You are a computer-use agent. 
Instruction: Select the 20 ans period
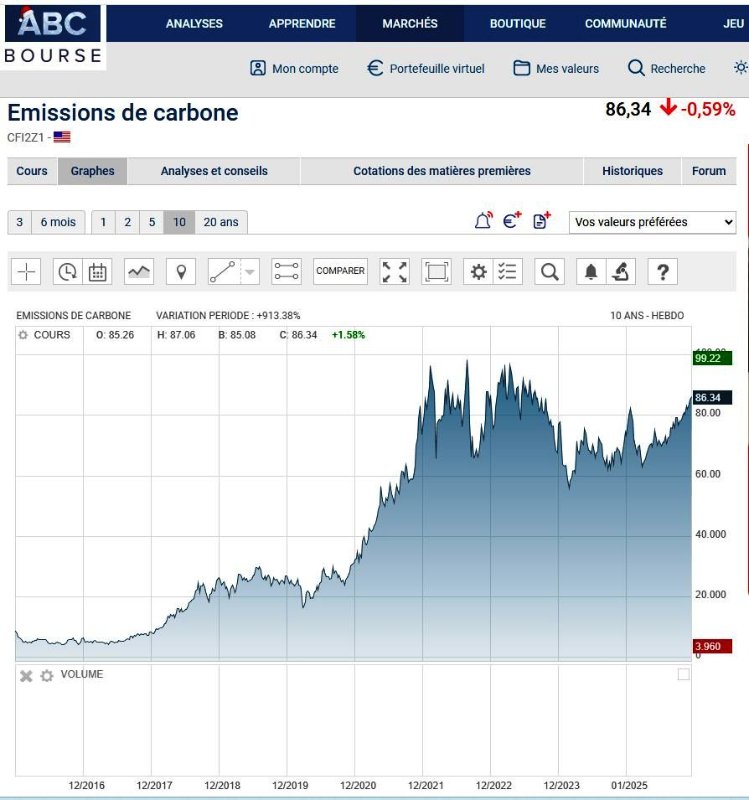coord(220,222)
